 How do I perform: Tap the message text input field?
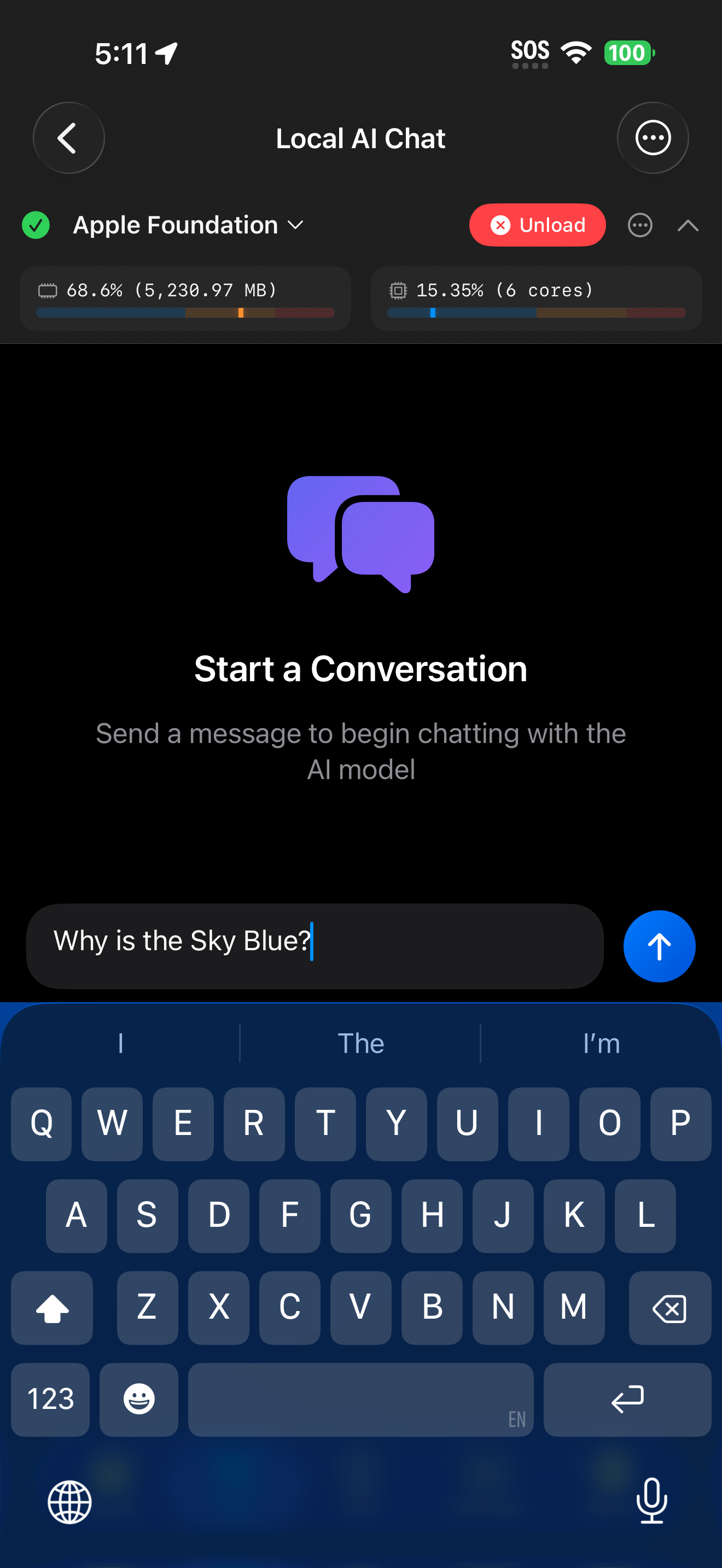click(x=313, y=946)
